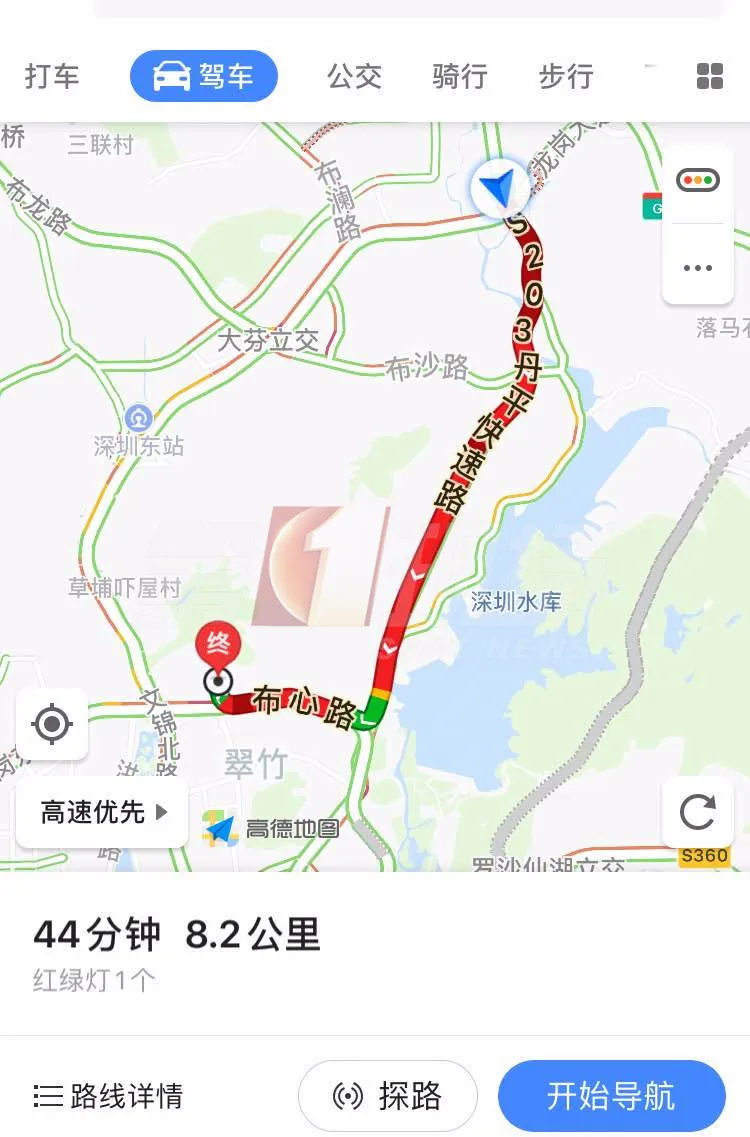
Task: Toggle the traffic light layer
Action: coord(697,181)
